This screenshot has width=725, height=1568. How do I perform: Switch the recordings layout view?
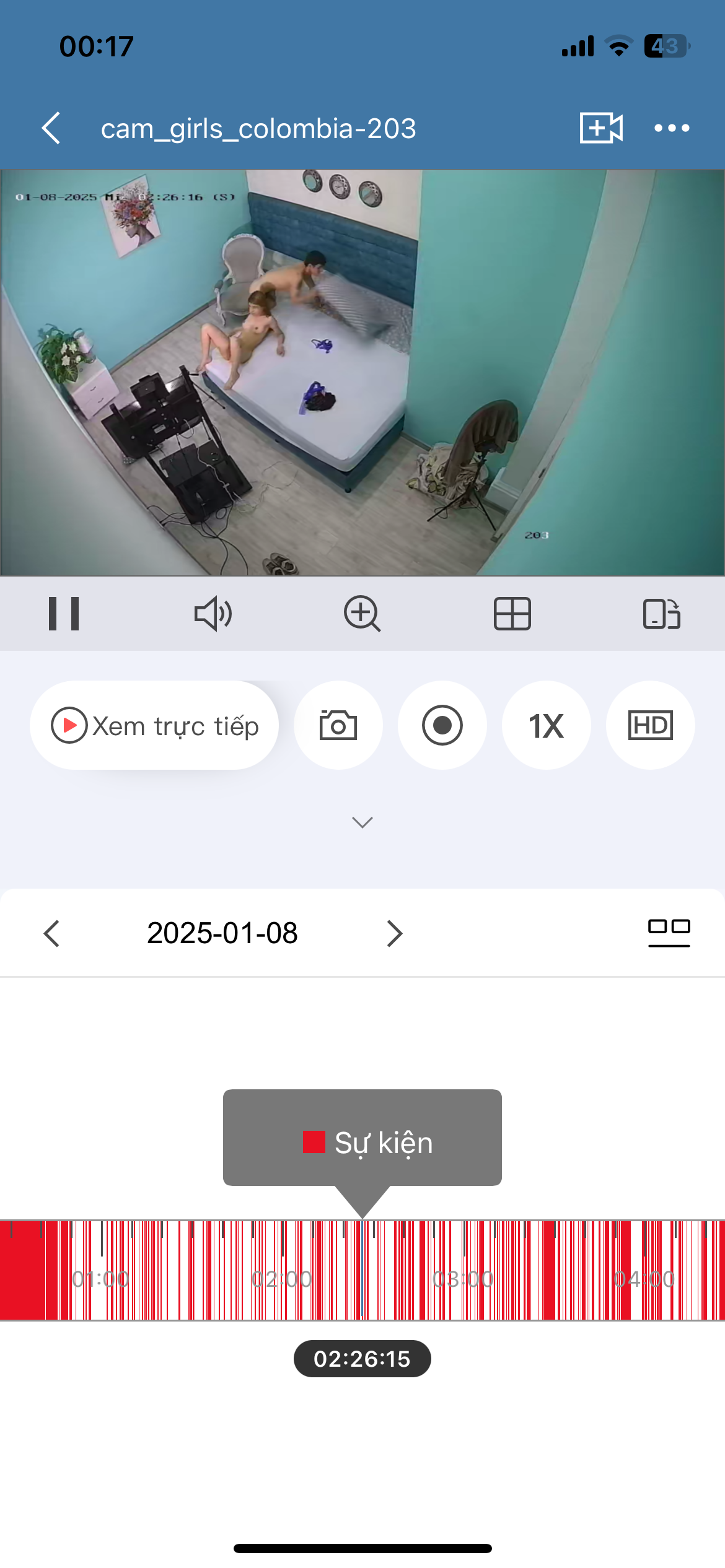[669, 933]
